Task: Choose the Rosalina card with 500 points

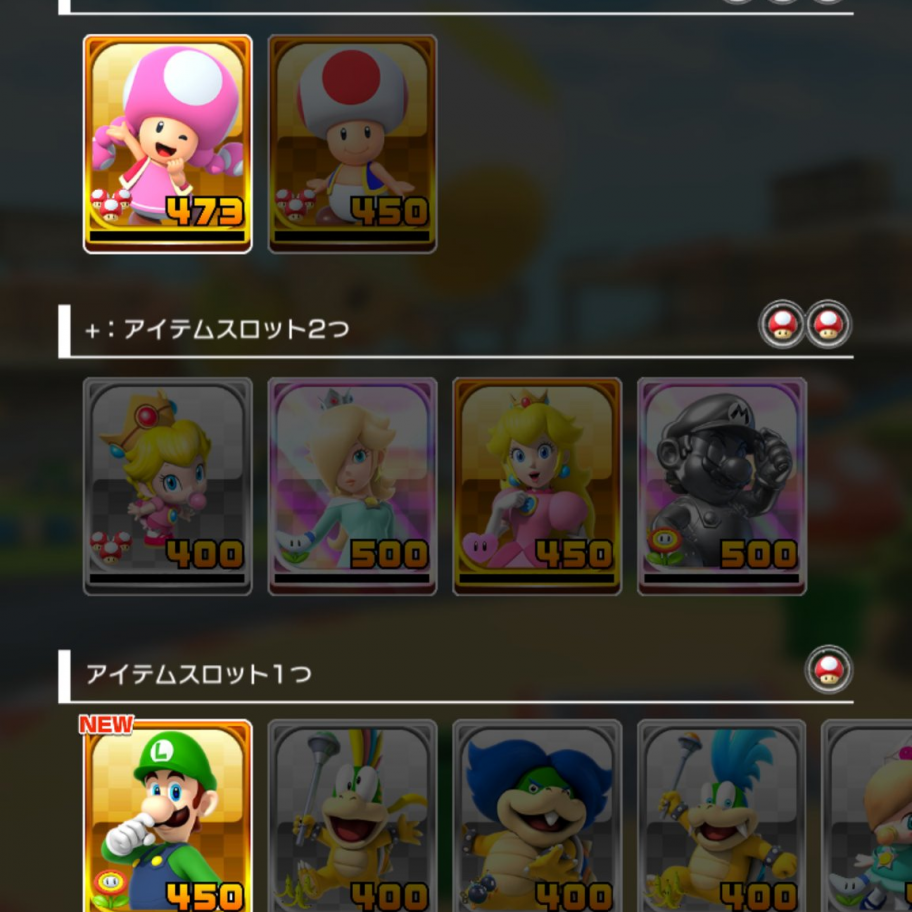Action: point(352,486)
